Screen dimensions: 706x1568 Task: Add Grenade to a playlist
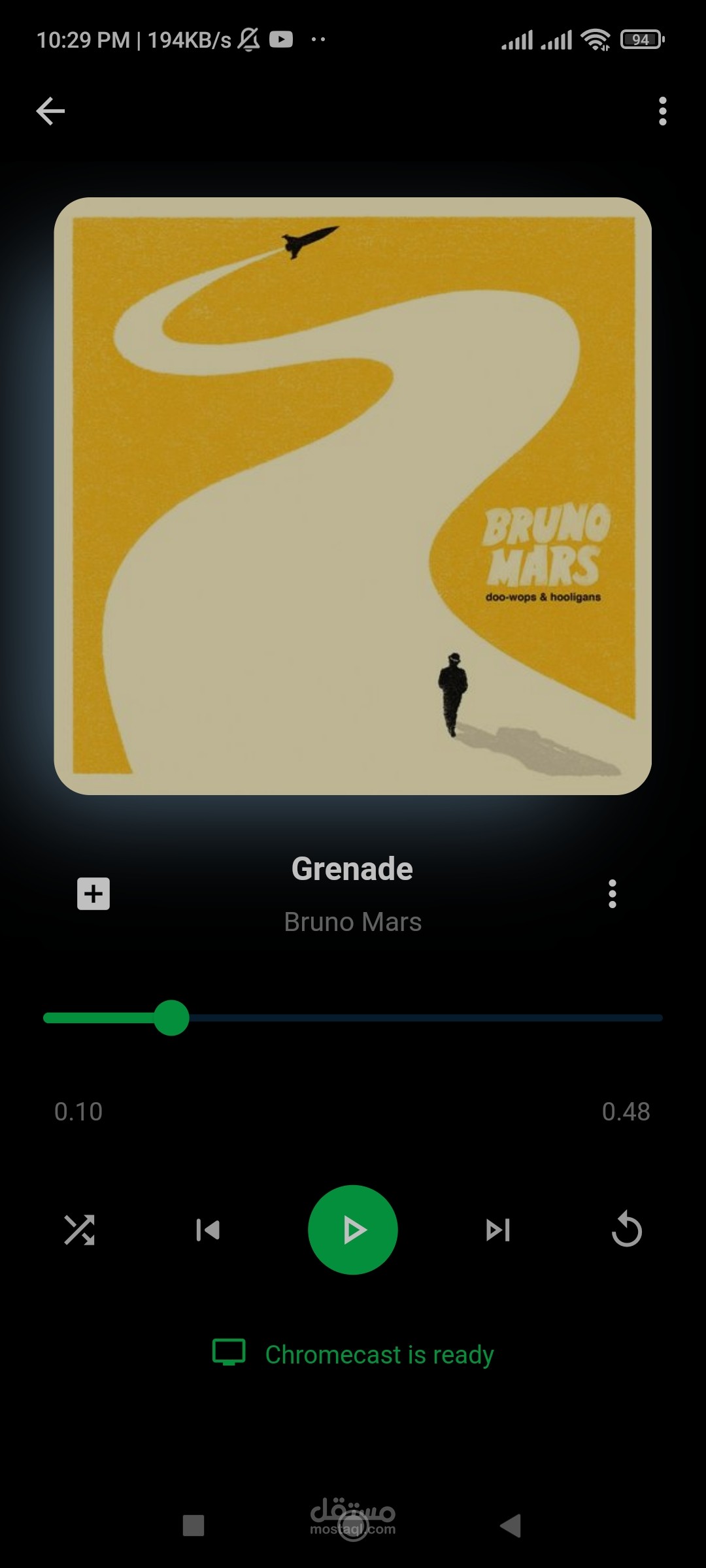click(92, 894)
